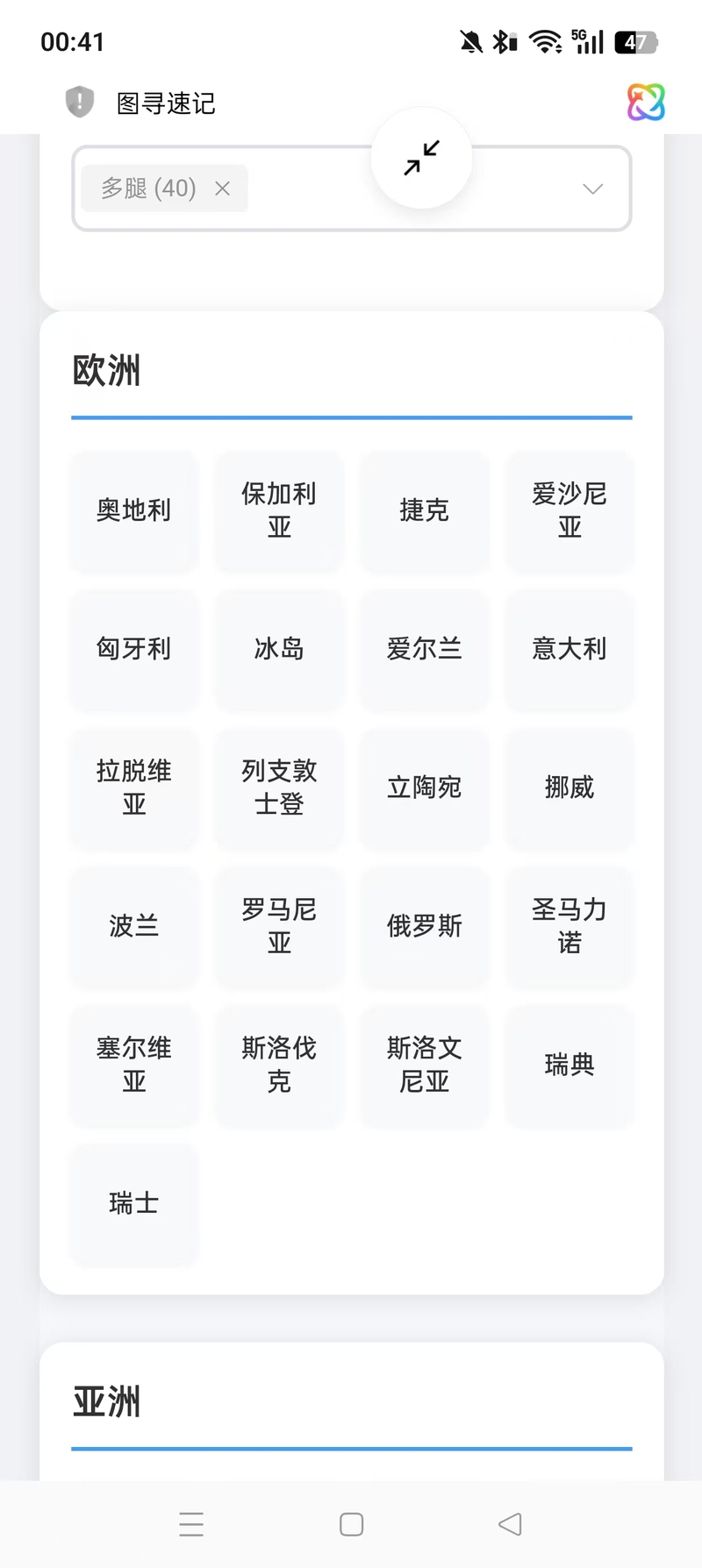Open 拉脱维亚
The width and height of the screenshot is (702, 1568).
tap(134, 788)
